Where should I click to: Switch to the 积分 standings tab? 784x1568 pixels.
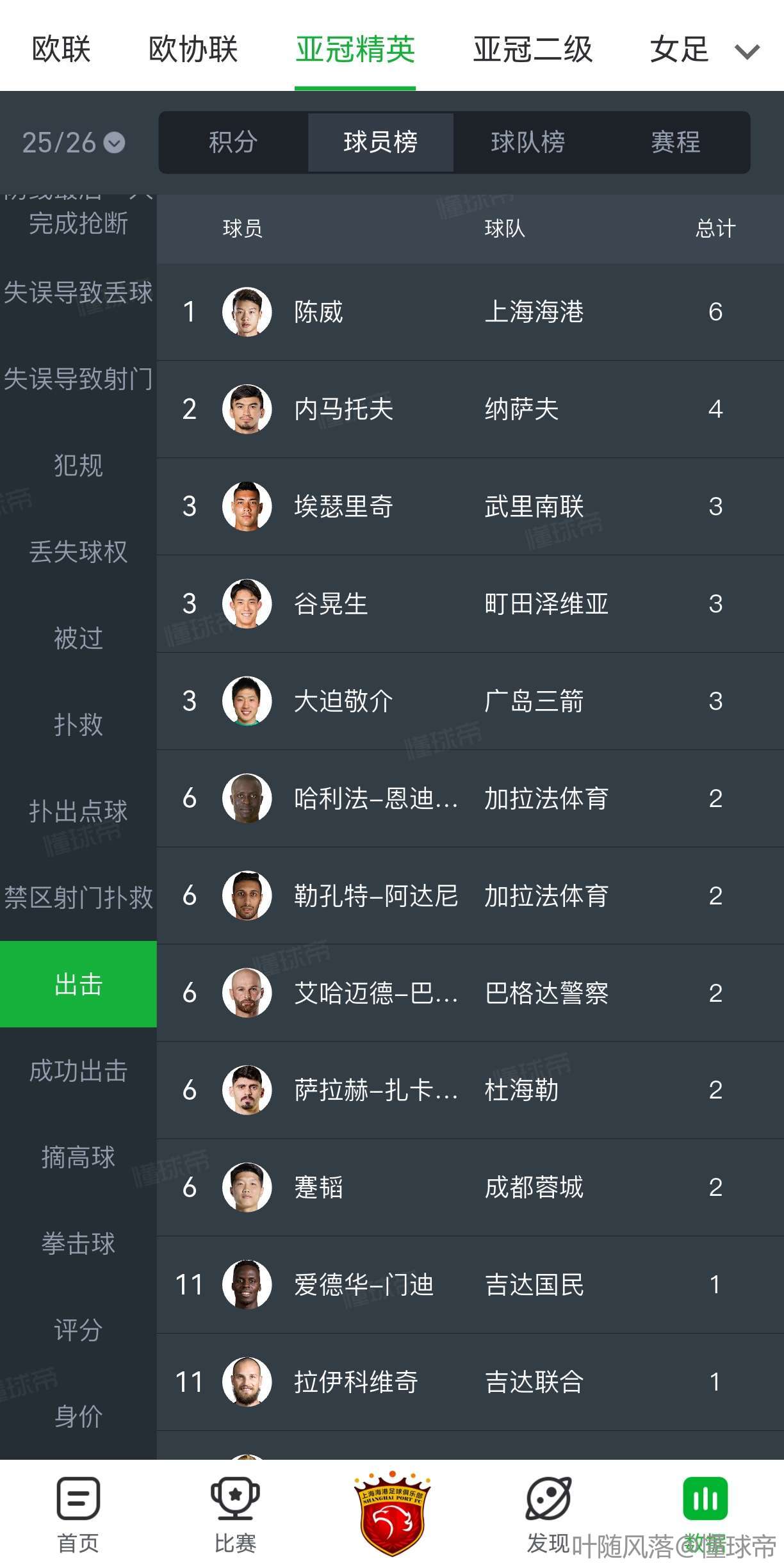click(233, 142)
